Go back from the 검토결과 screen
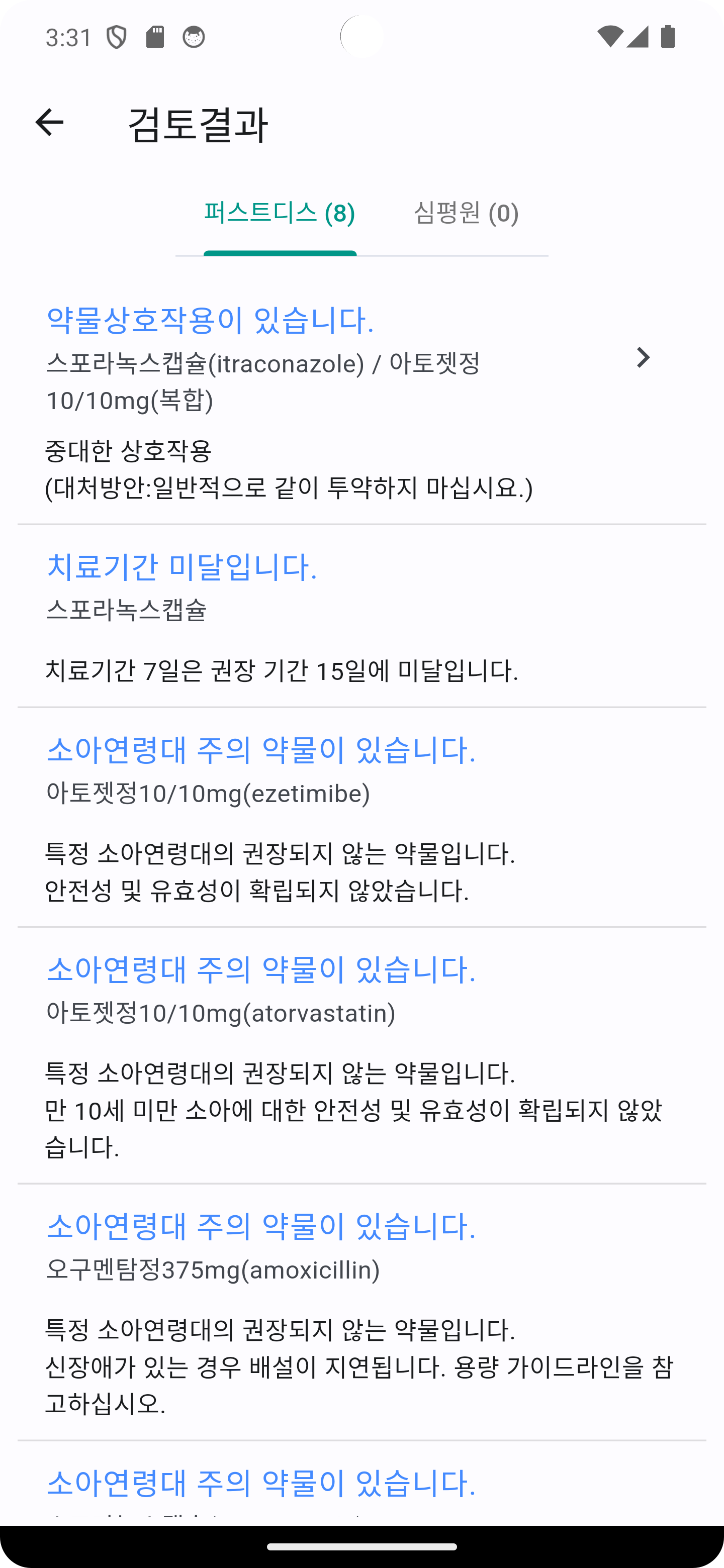The image size is (724, 1568). [x=49, y=122]
